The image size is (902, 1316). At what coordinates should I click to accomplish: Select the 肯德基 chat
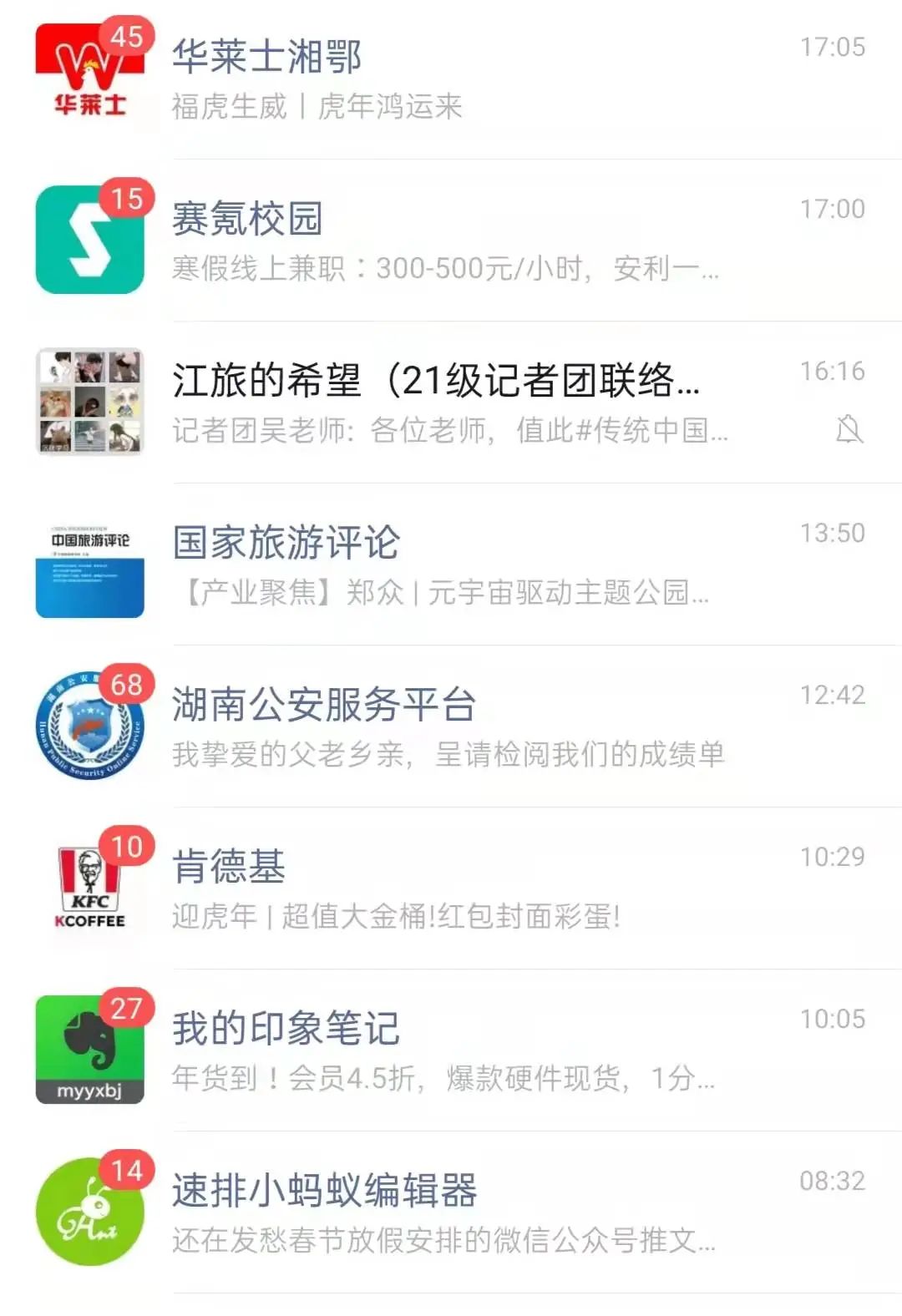(451, 889)
